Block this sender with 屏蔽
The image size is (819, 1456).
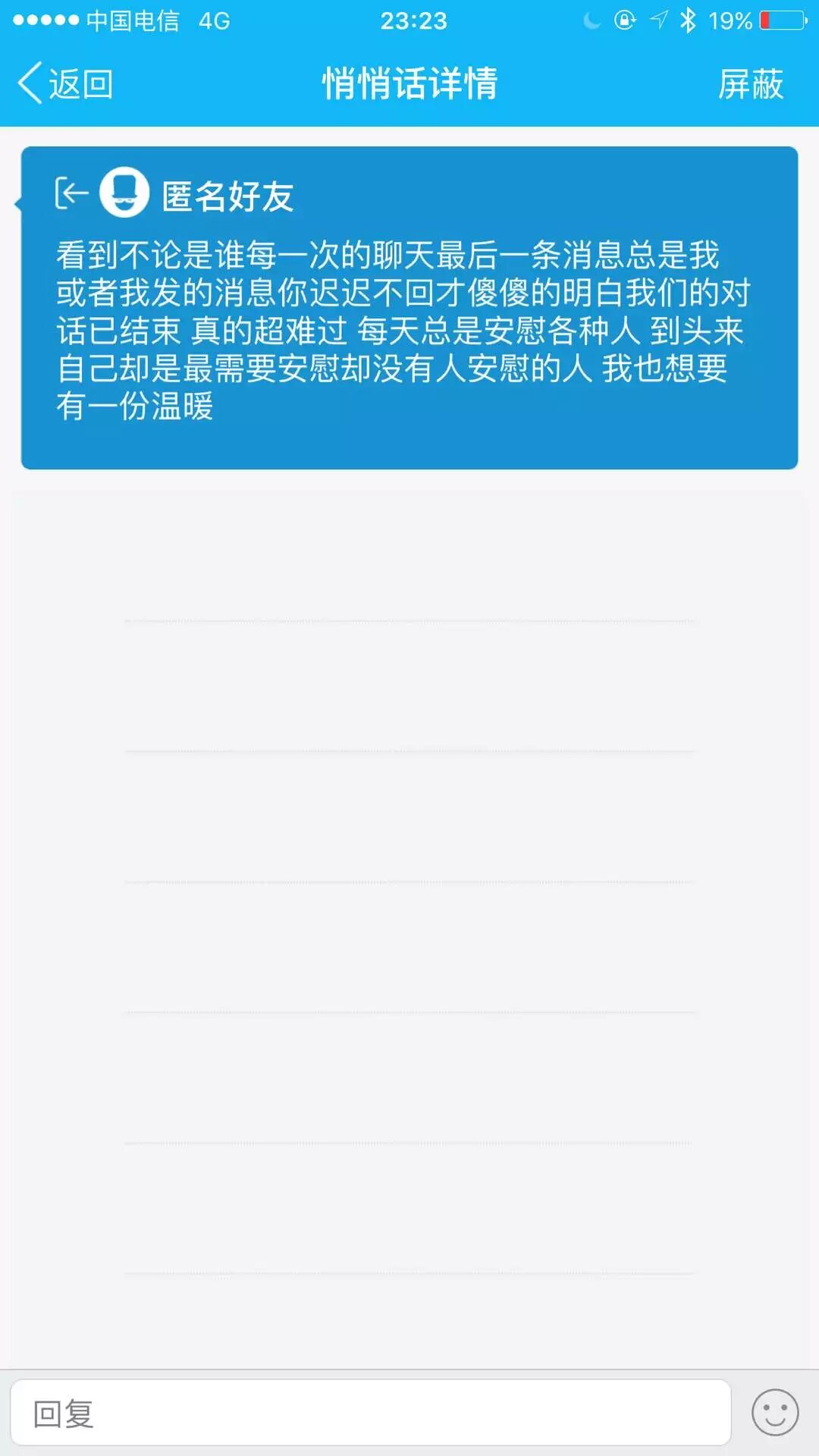tap(750, 83)
